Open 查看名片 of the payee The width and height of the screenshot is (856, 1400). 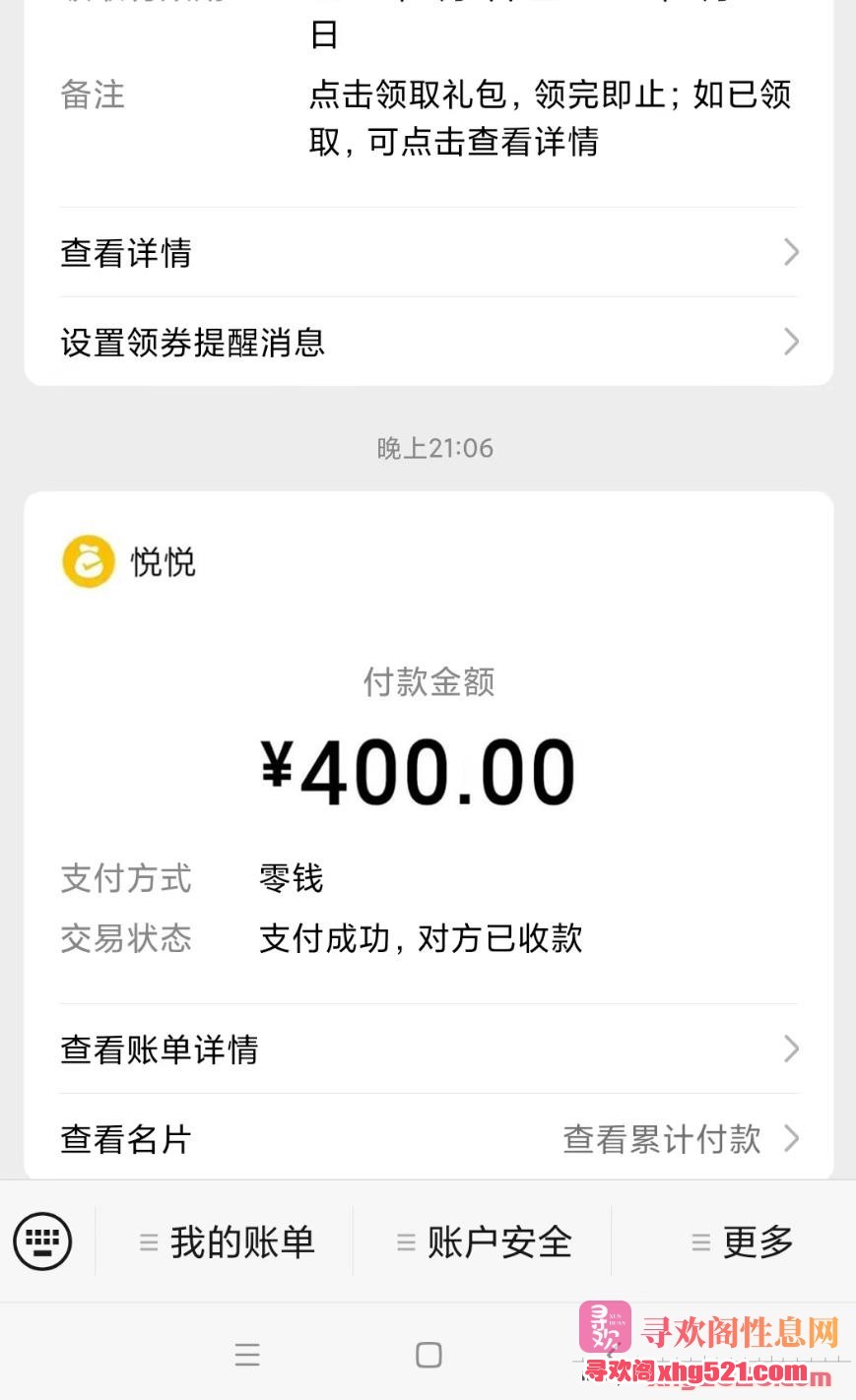(x=126, y=1139)
